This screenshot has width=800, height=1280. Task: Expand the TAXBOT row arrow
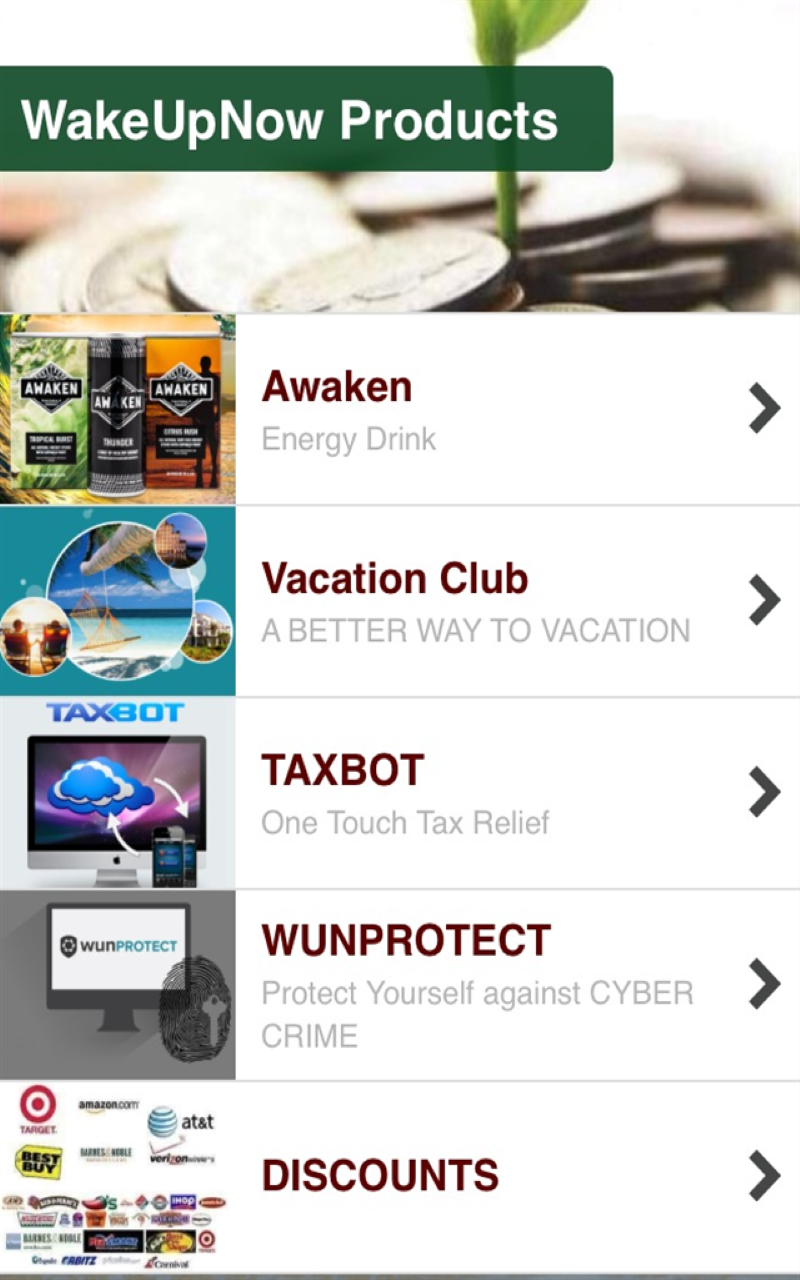[762, 792]
